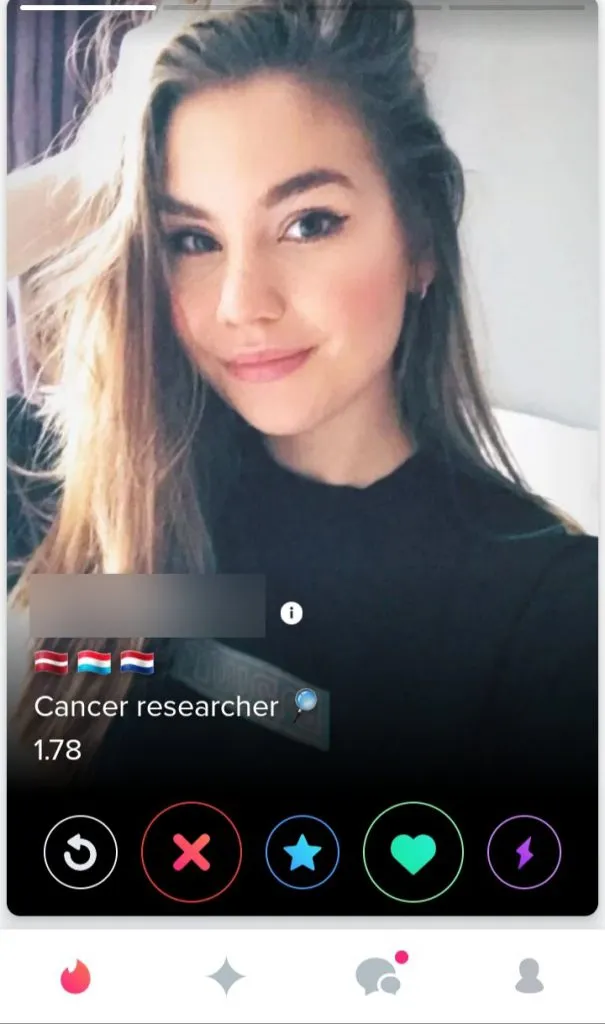
Task: Like this profile with the green heart
Action: coord(413,853)
